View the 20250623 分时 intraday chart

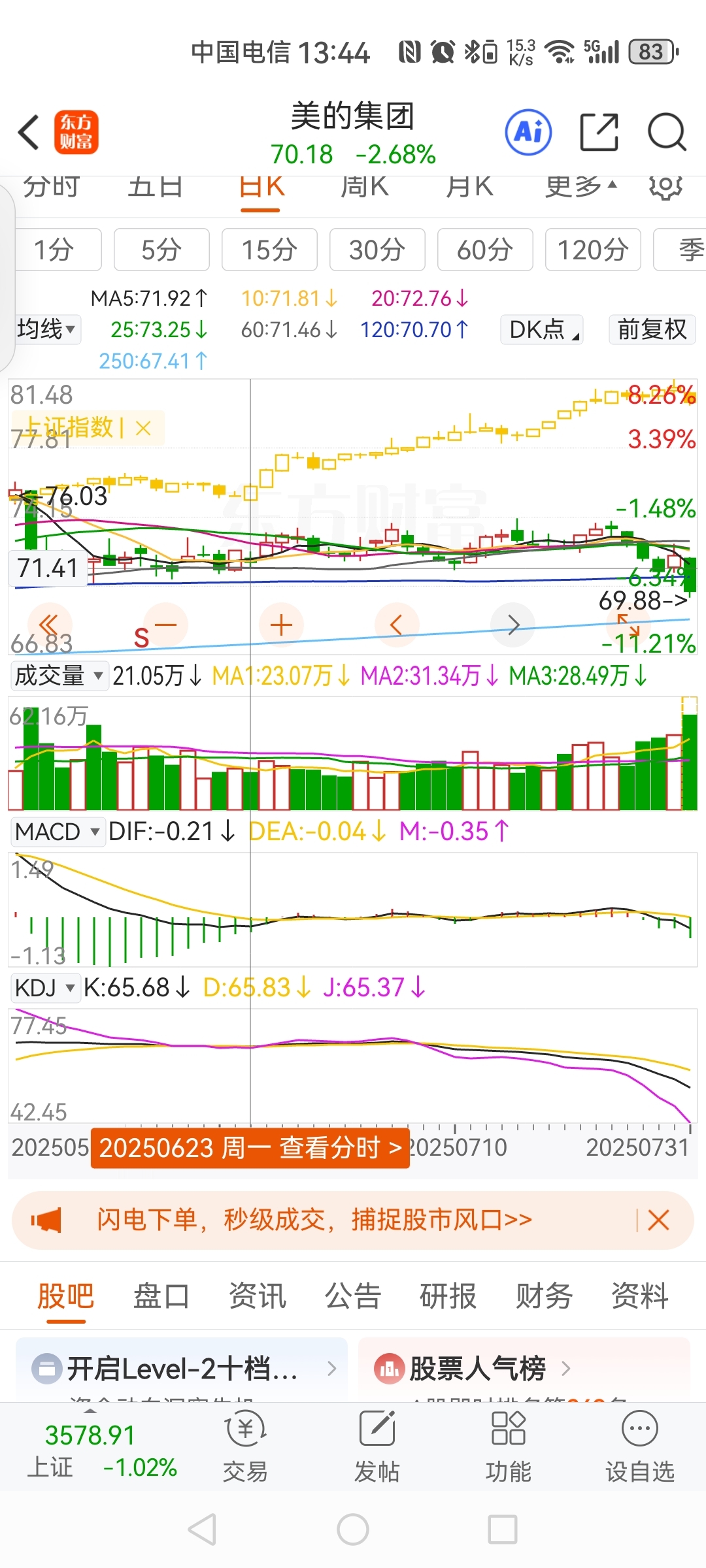tap(250, 1148)
